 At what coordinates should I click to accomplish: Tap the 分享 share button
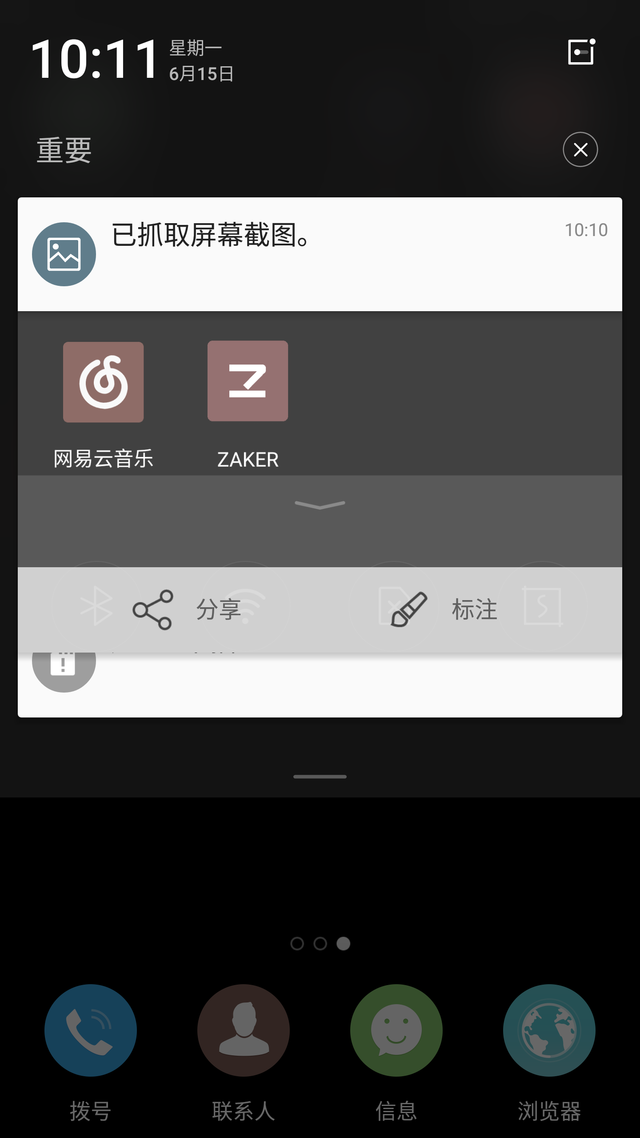(x=187, y=610)
